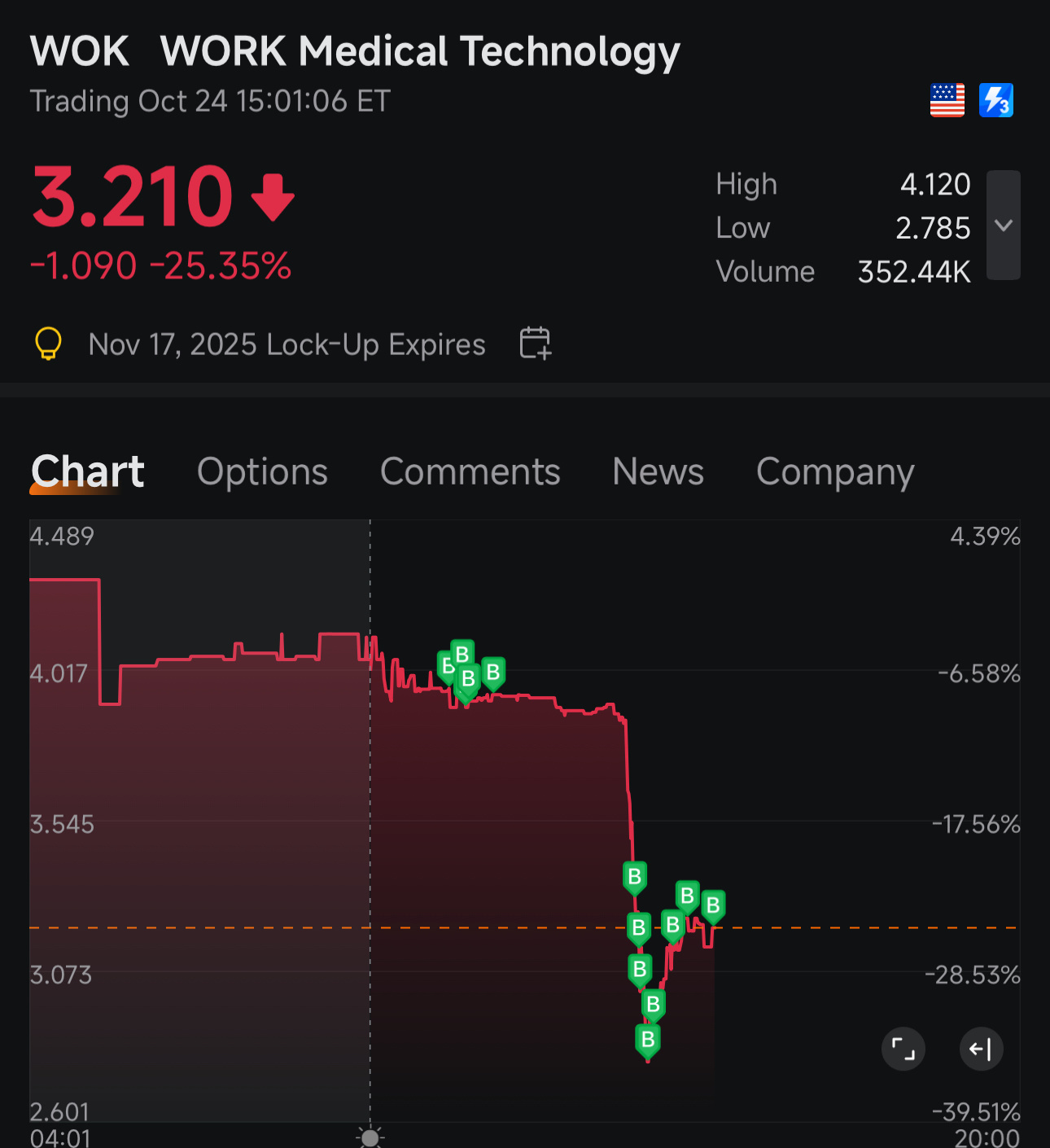Select the Chart tab
Screen dimensions: 1050x1148
(88, 472)
